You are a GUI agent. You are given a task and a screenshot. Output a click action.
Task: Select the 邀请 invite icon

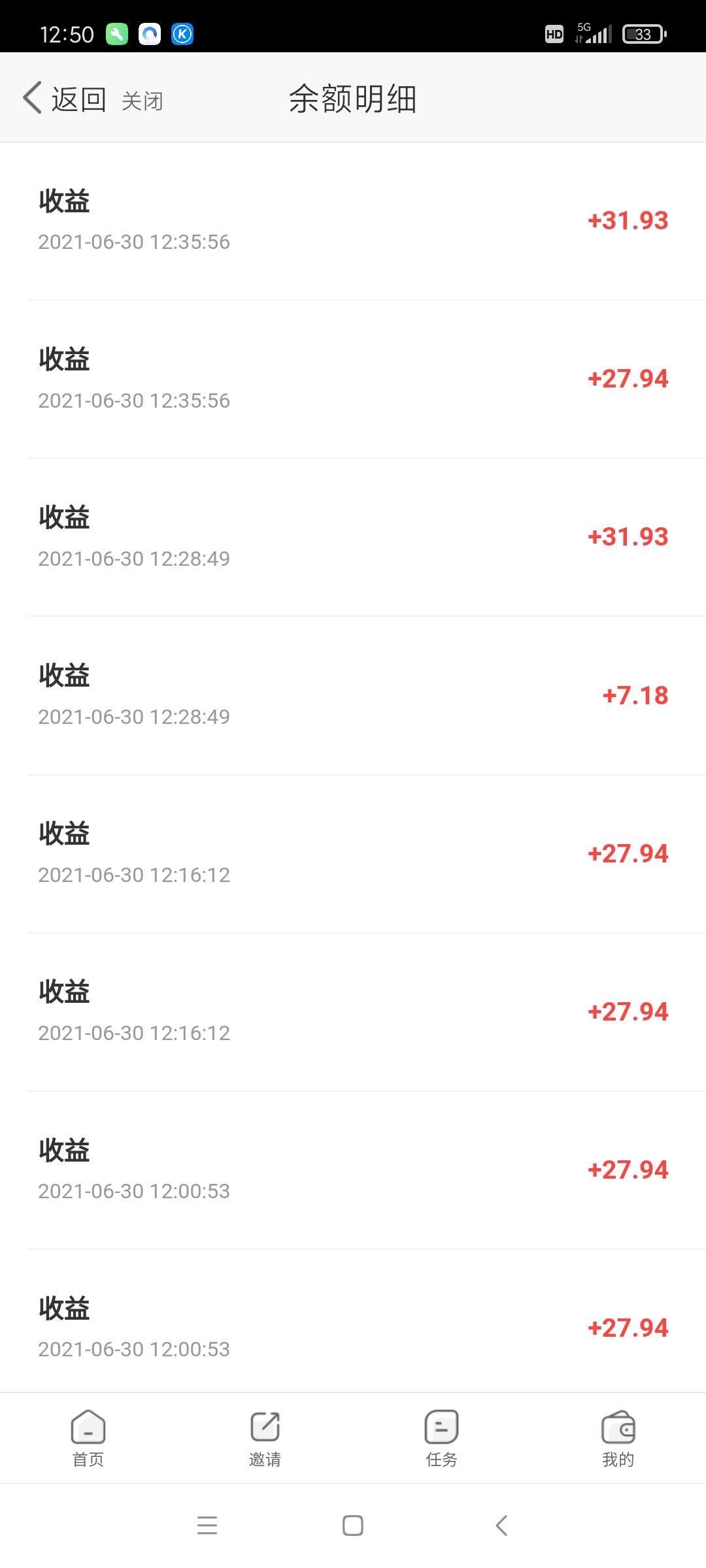point(264,1437)
